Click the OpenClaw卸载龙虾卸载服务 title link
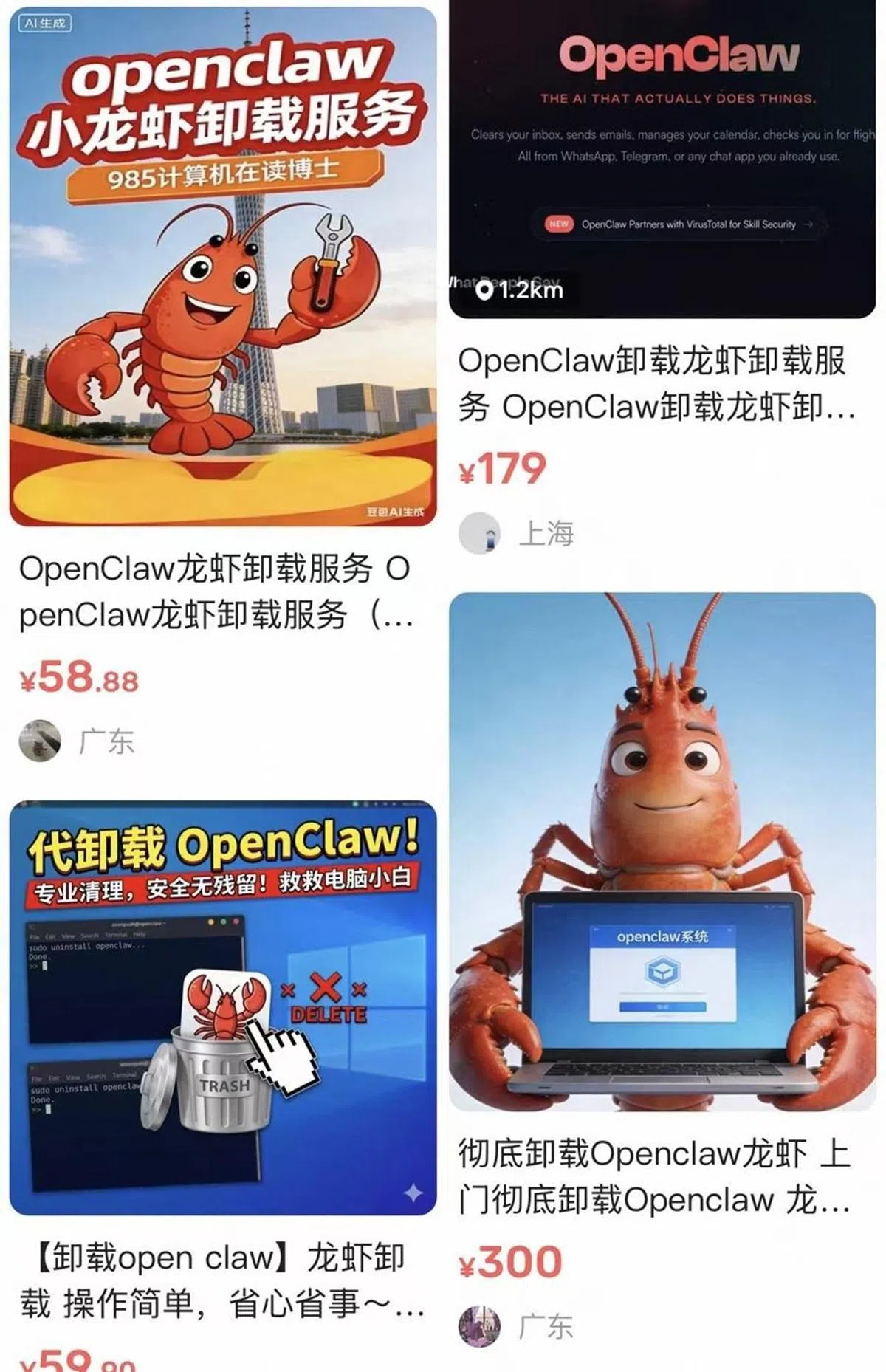886x1372 pixels. [x=659, y=384]
